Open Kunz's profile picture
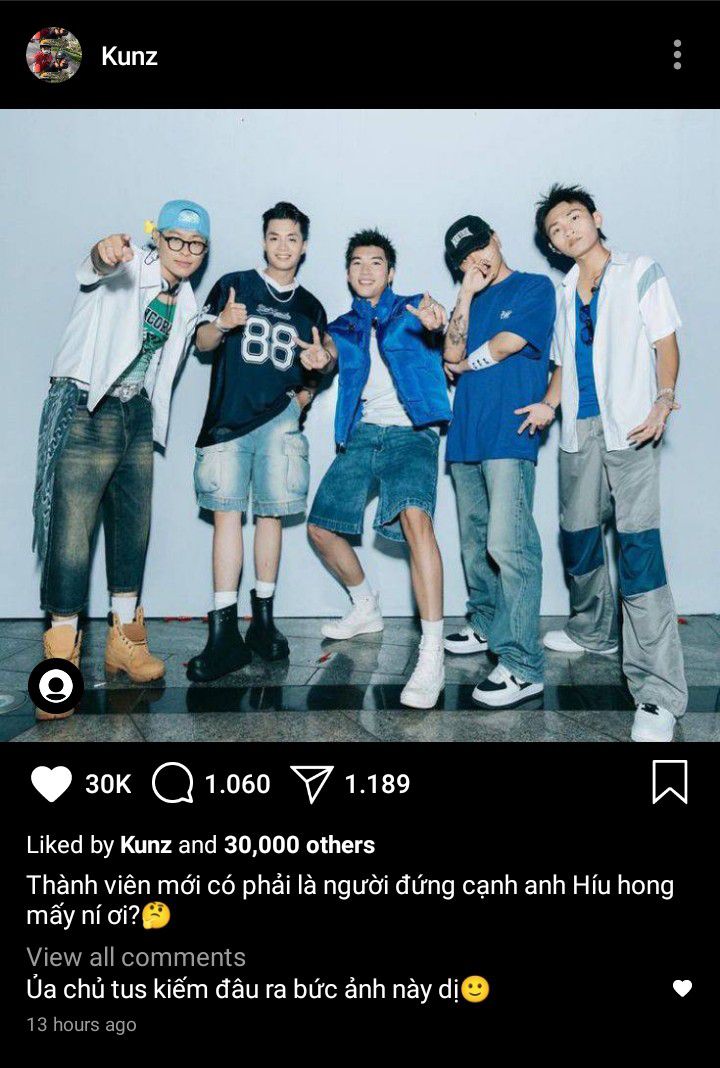Viewport: 720px width, 1068px height. pos(53,55)
